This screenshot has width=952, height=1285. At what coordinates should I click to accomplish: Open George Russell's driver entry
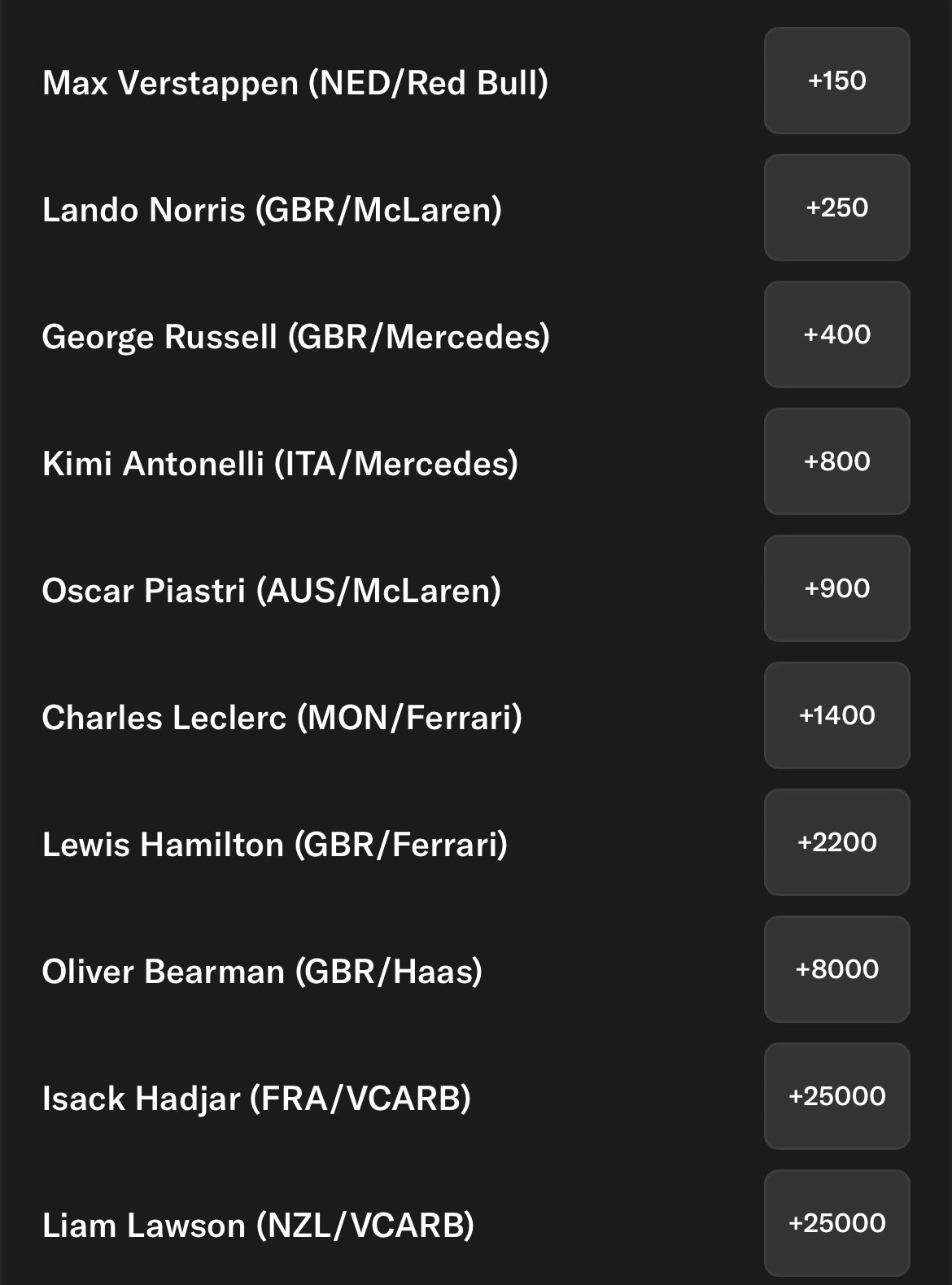296,334
